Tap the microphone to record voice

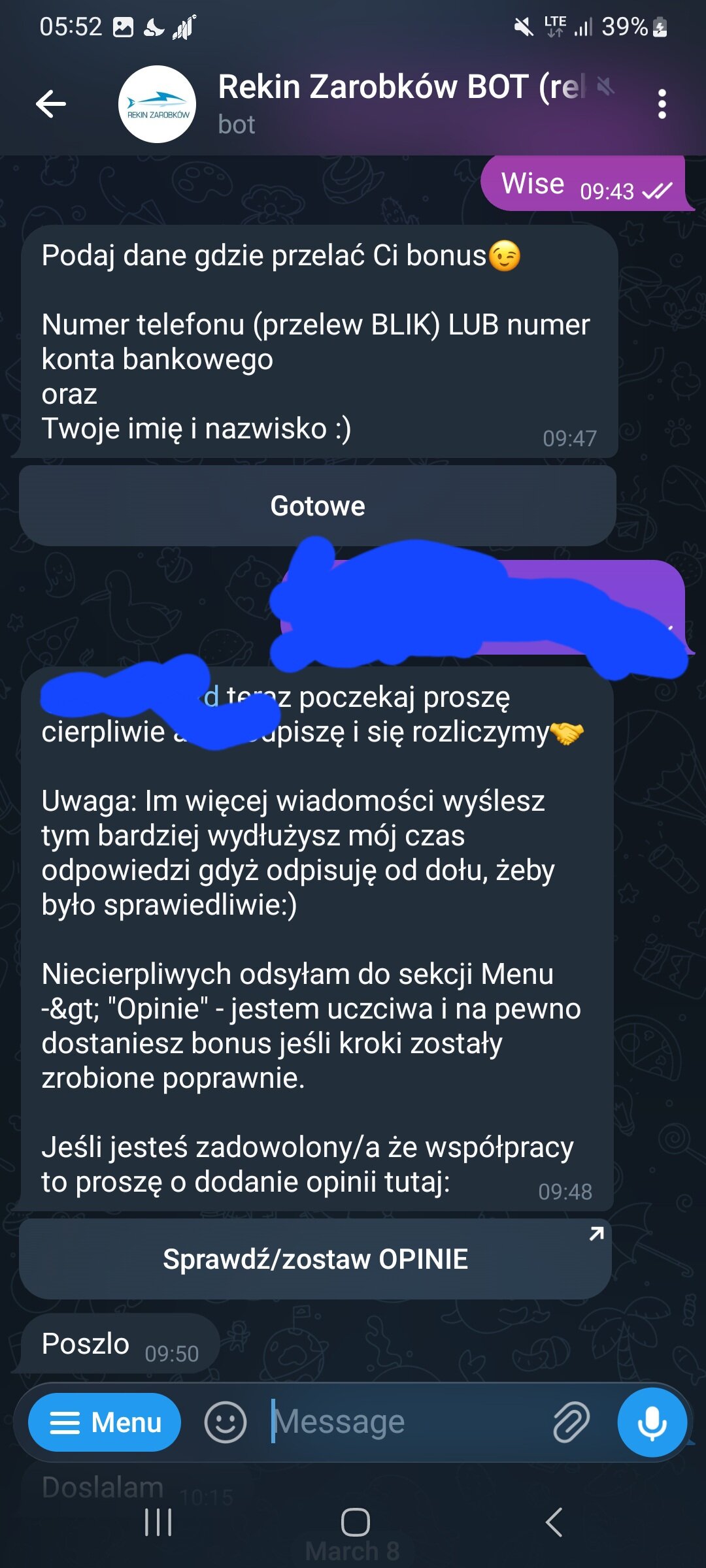pos(652,1422)
